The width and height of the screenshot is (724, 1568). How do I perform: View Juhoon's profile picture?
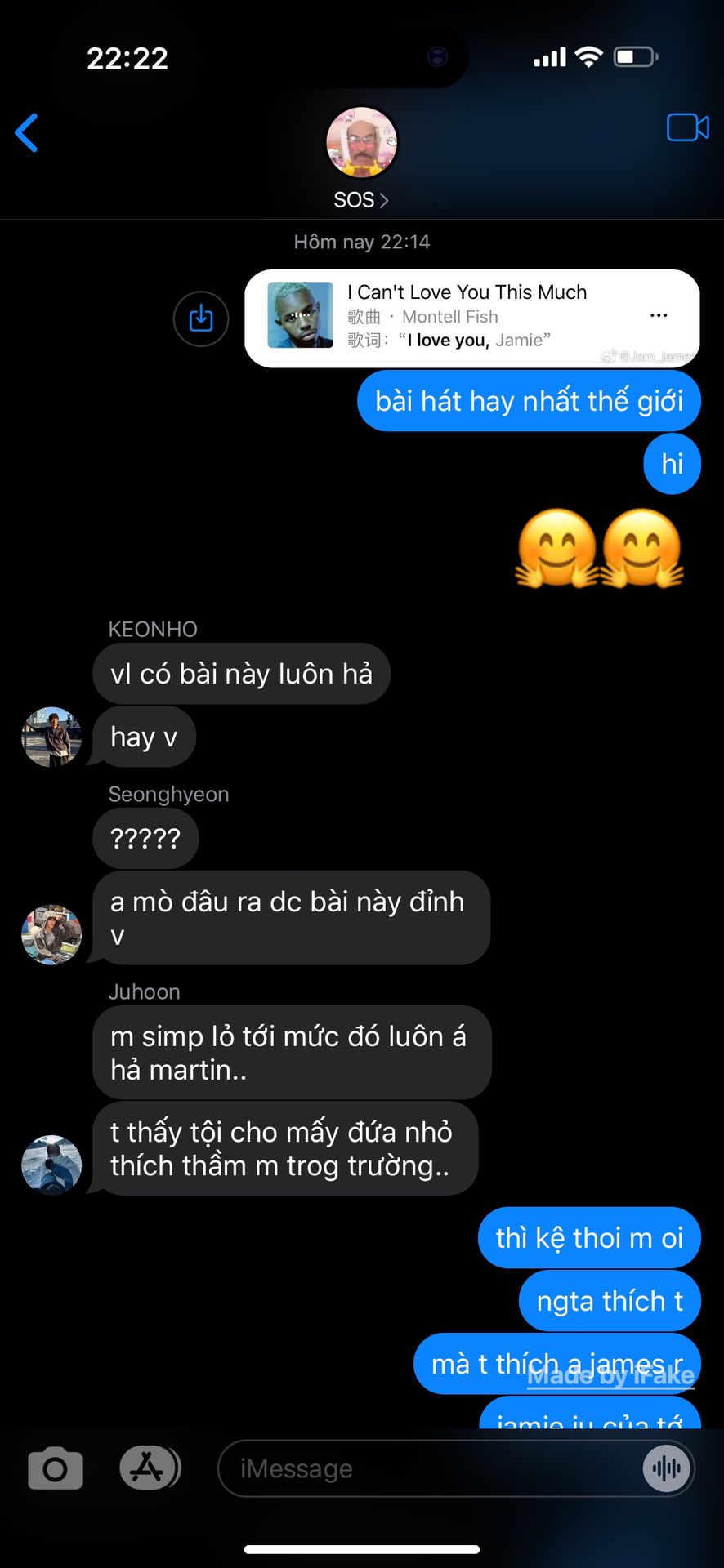coord(51,1165)
